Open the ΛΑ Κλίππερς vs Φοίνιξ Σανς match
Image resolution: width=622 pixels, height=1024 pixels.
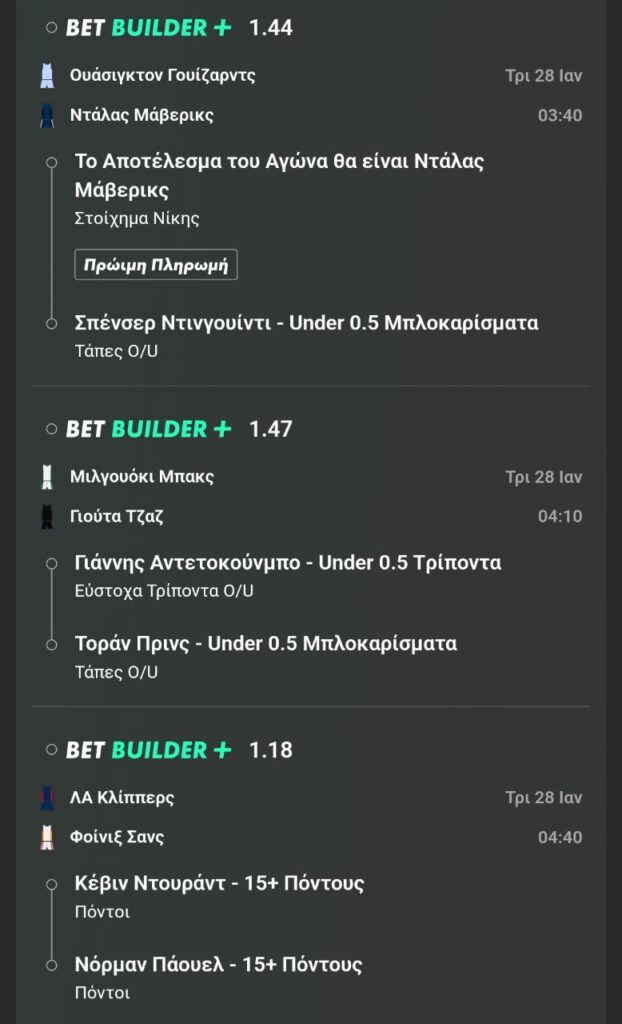(x=122, y=817)
